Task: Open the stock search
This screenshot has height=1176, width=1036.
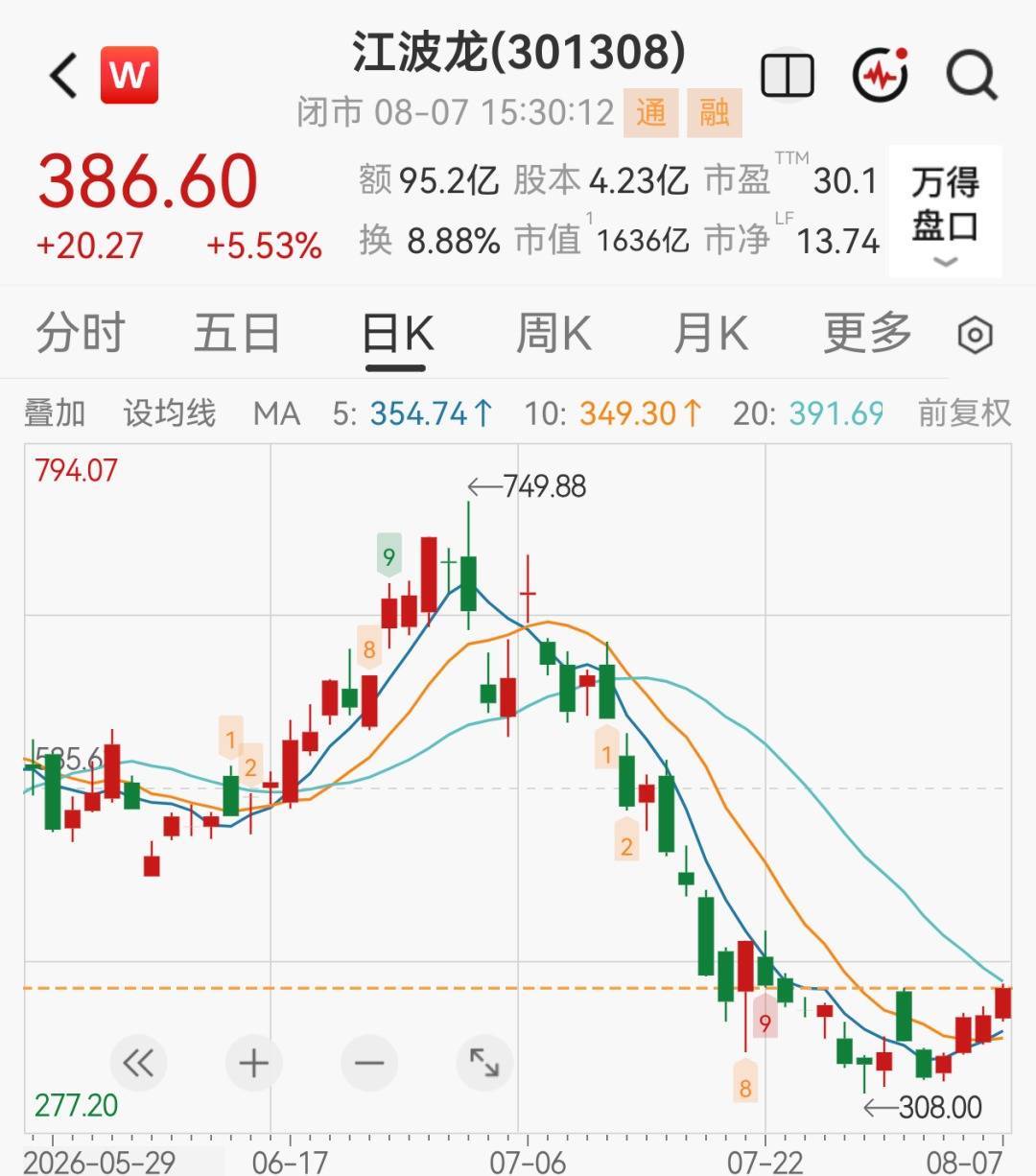Action: [x=972, y=76]
